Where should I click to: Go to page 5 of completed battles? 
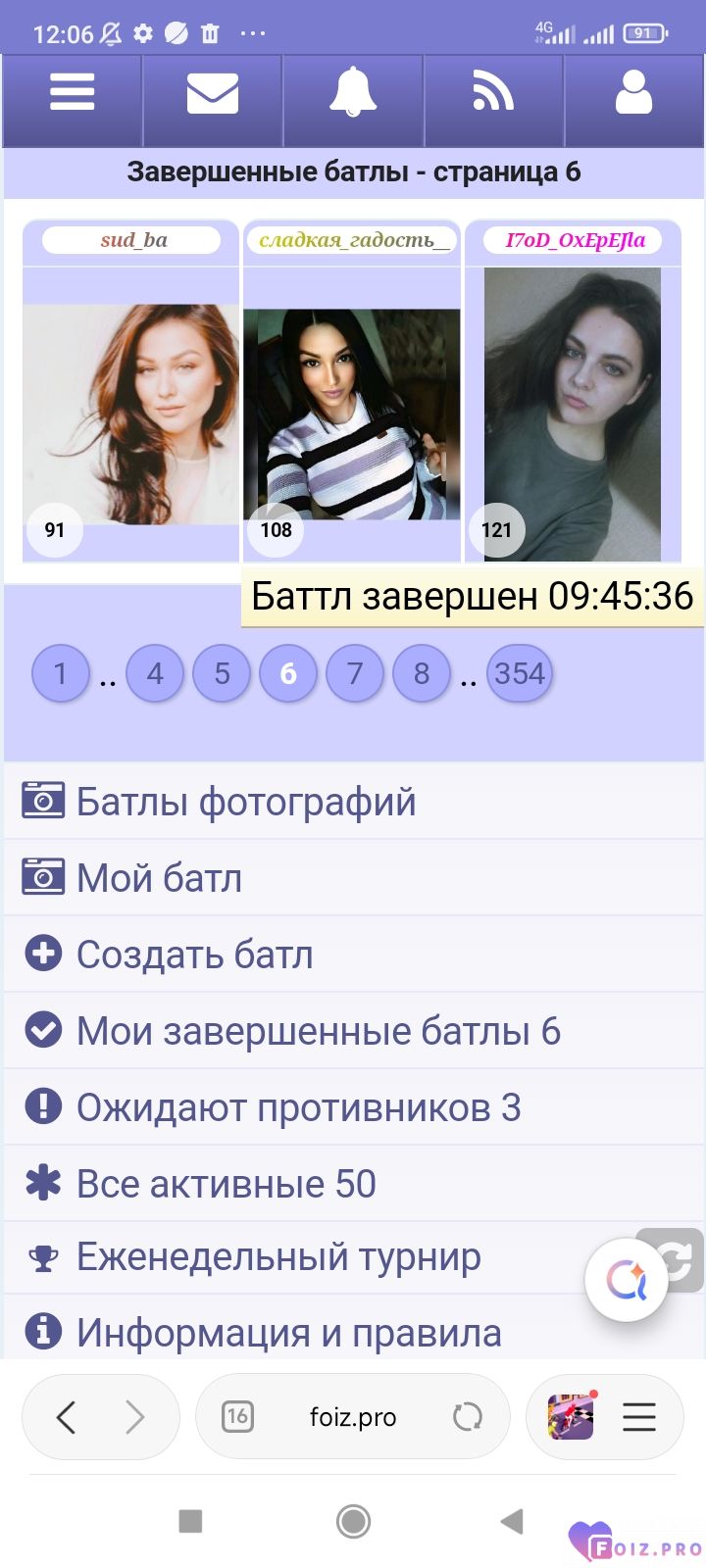[x=222, y=674]
